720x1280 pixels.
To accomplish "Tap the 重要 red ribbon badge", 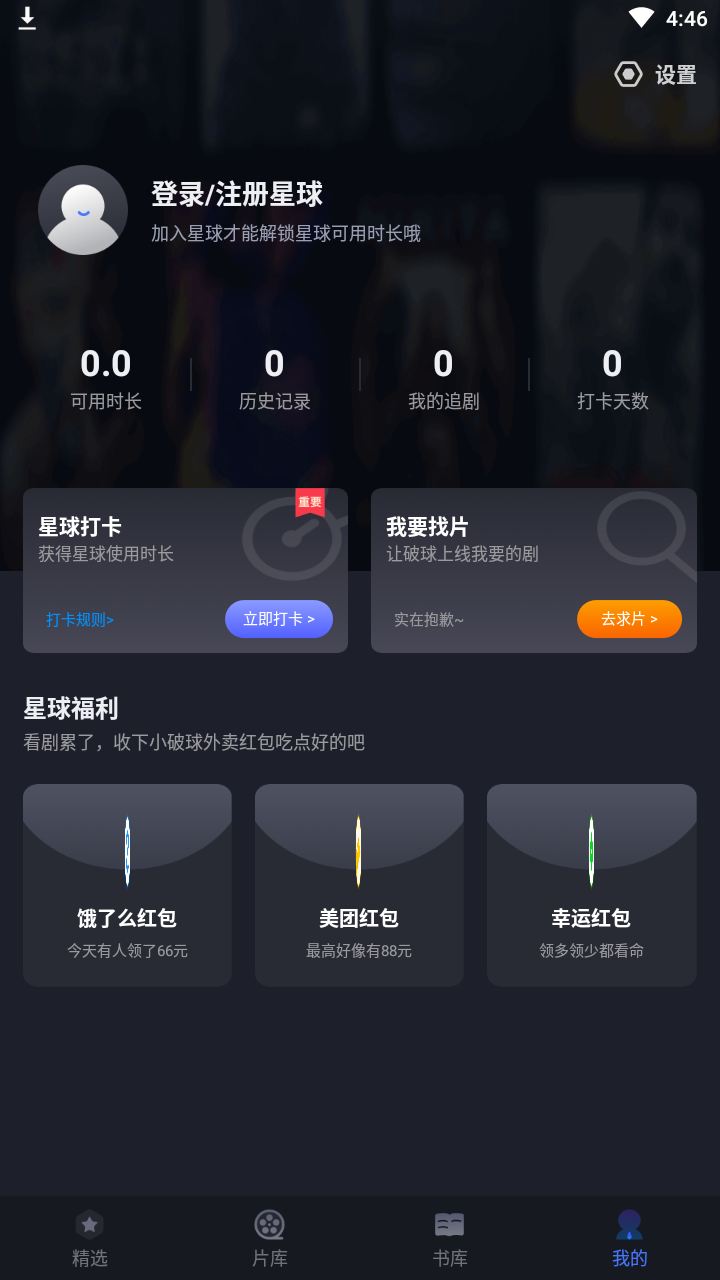I will point(310,502).
